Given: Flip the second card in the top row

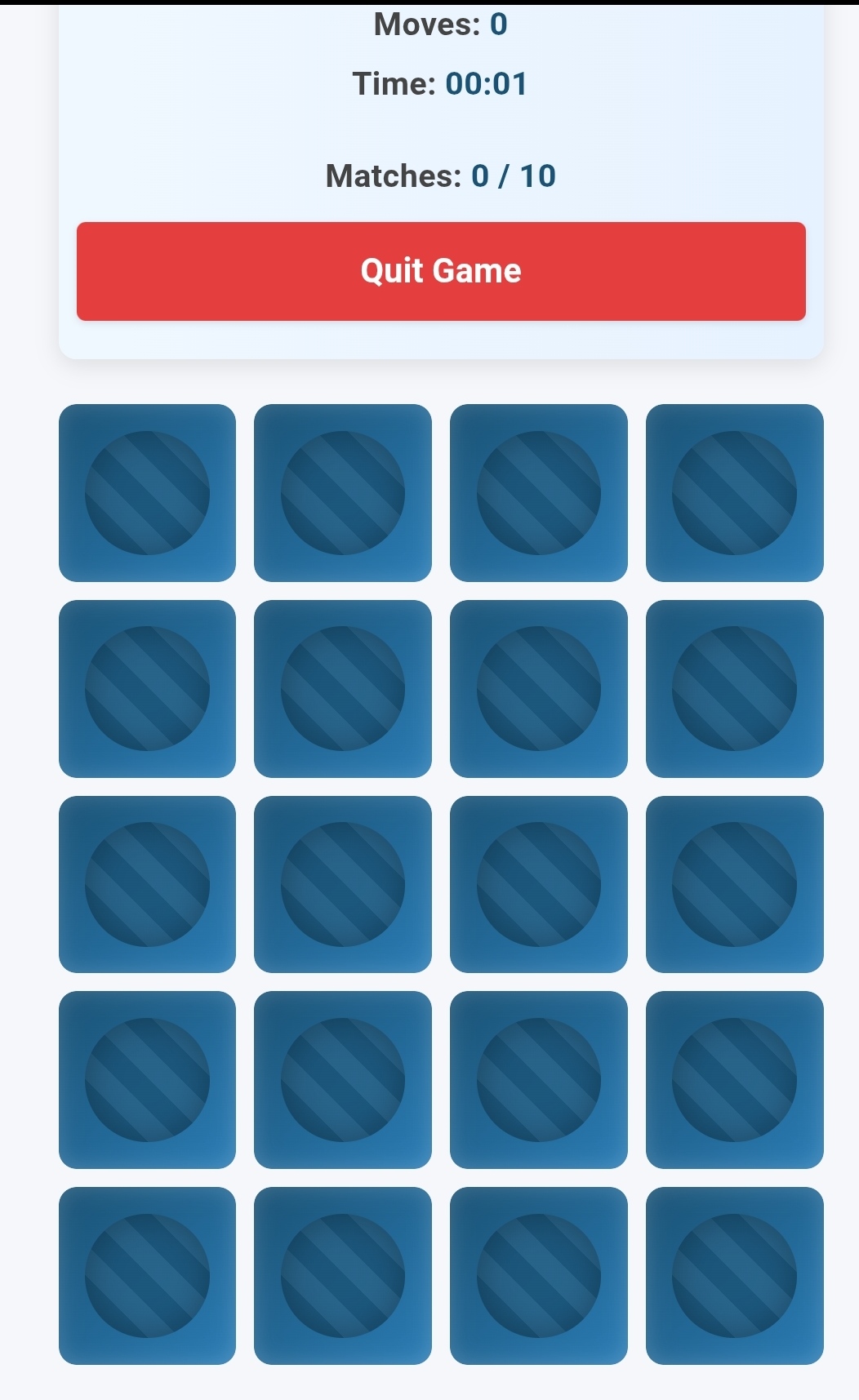Looking at the screenshot, I should [343, 493].
